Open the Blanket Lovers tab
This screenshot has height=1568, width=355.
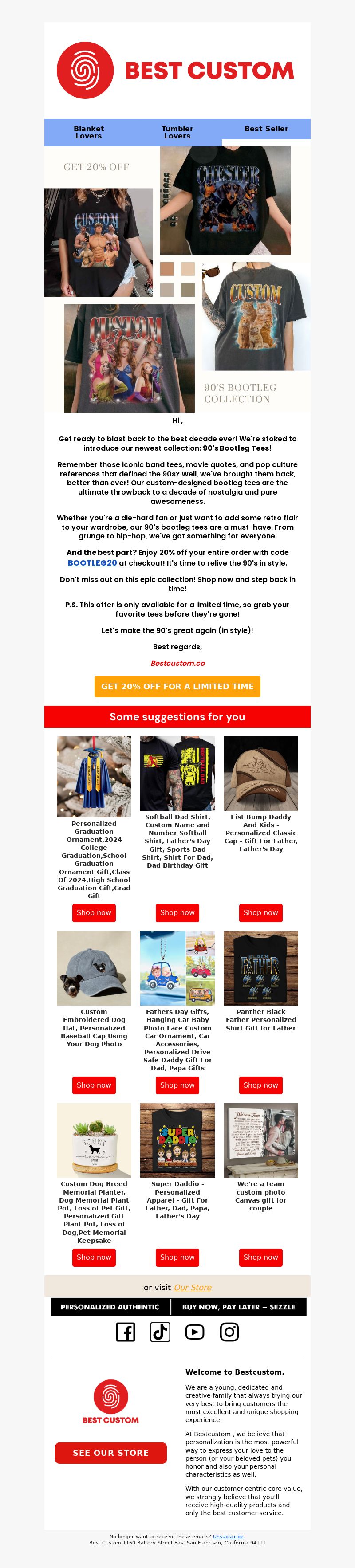[88, 132]
